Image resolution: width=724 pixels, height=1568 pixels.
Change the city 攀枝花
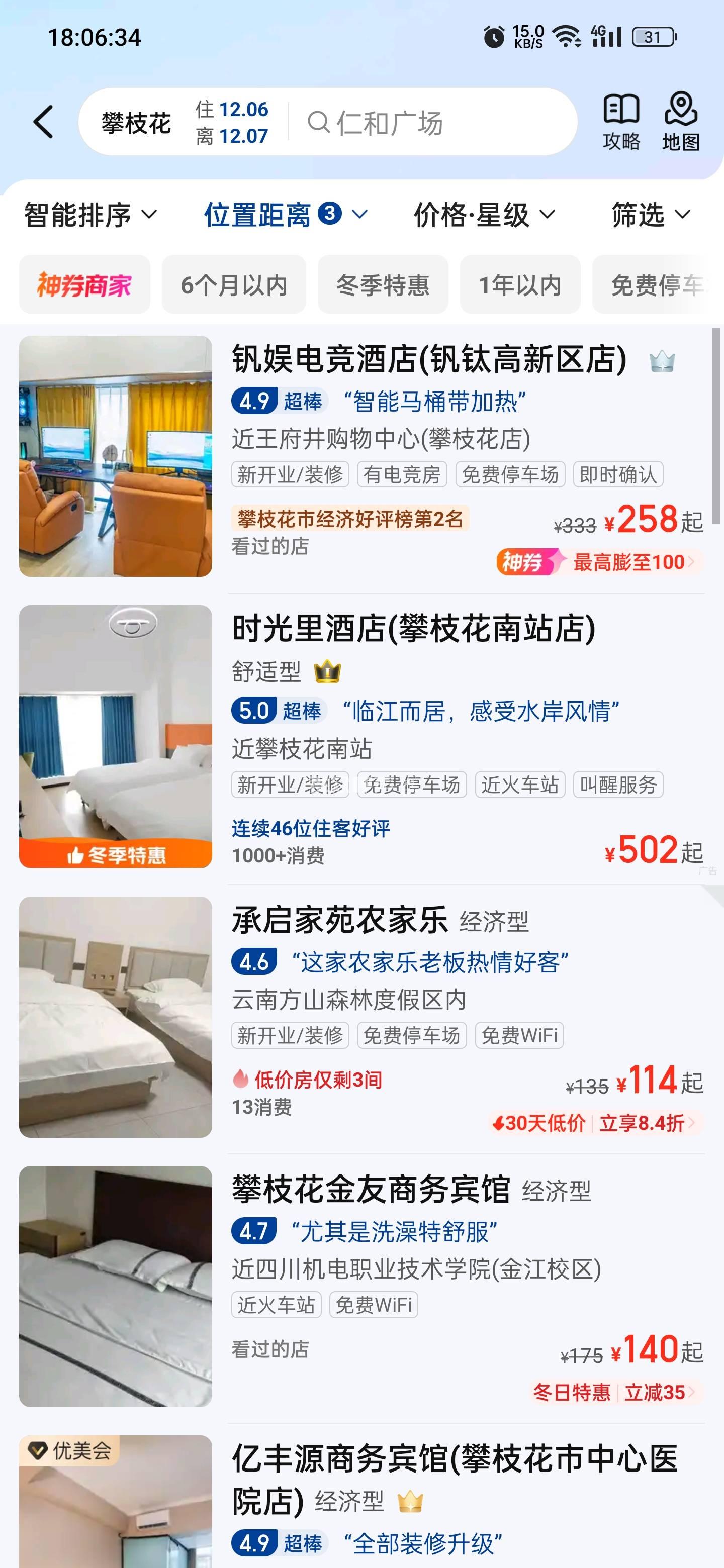[x=136, y=123]
